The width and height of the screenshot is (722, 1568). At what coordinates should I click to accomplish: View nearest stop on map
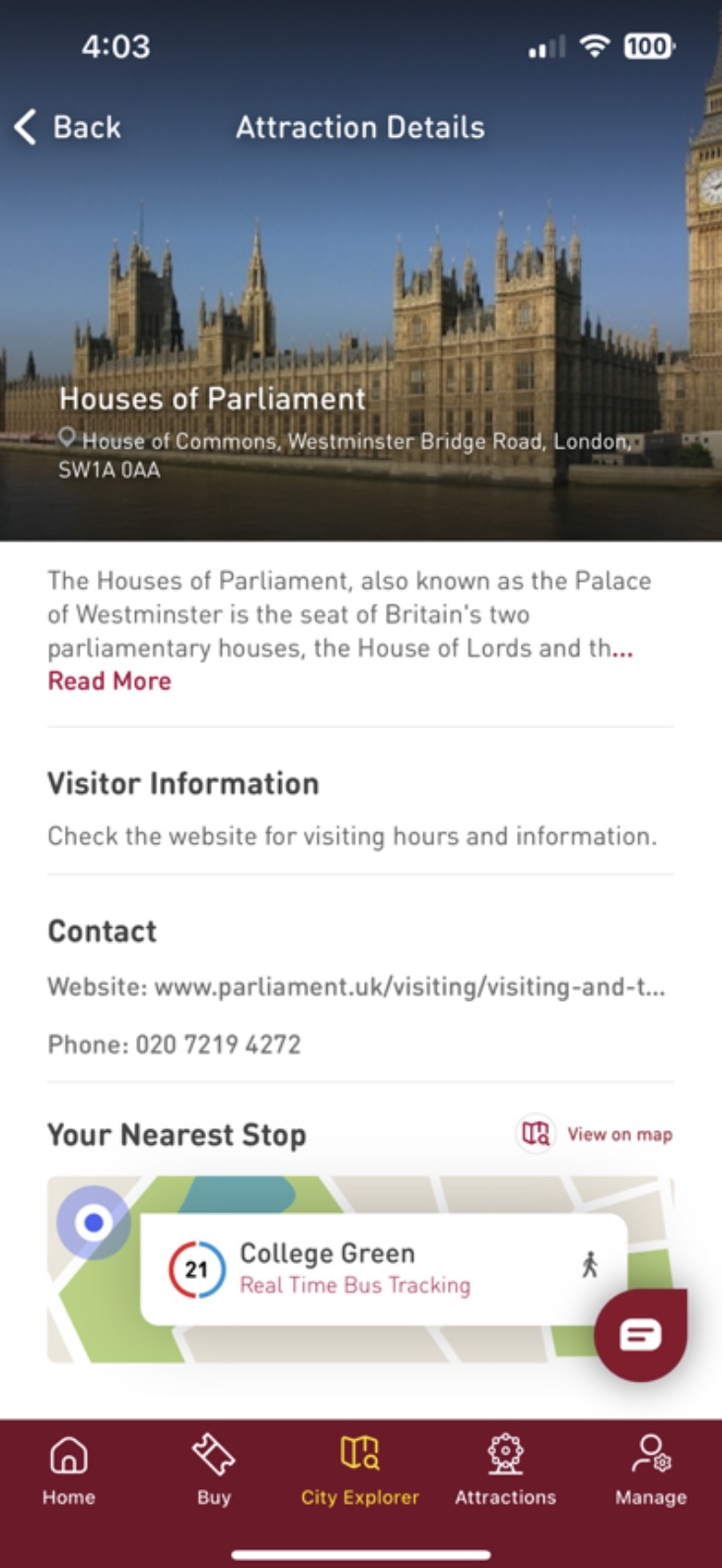point(598,1134)
